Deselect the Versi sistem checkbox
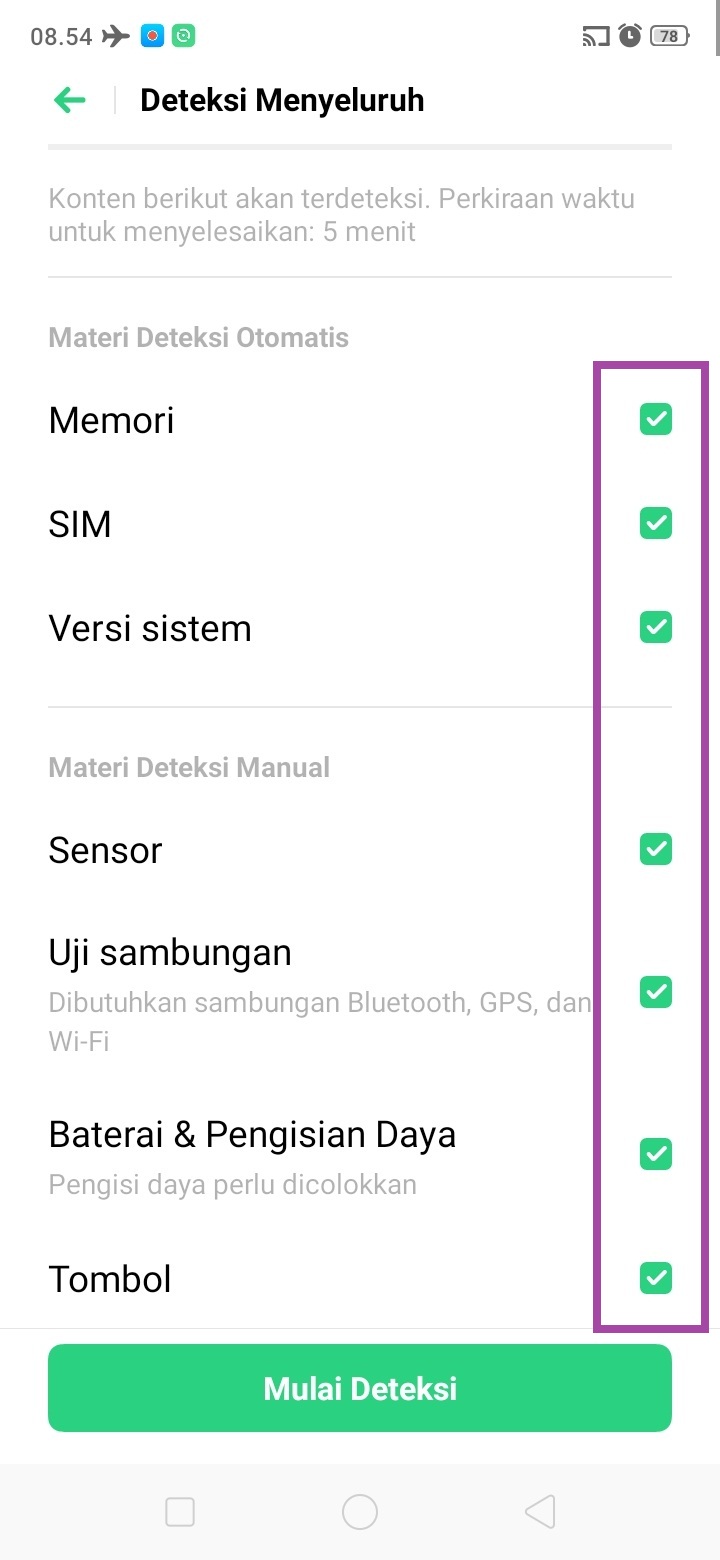The height and width of the screenshot is (1560, 720). click(x=656, y=627)
